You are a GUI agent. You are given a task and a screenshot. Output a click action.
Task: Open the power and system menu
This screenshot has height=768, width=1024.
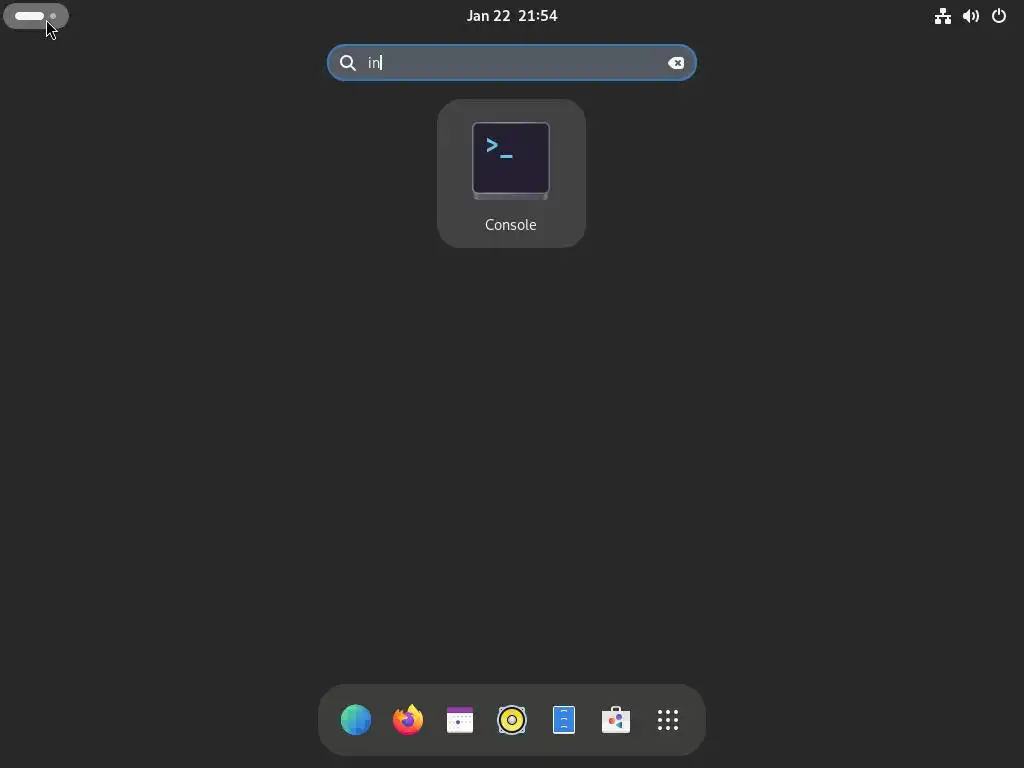coord(999,16)
